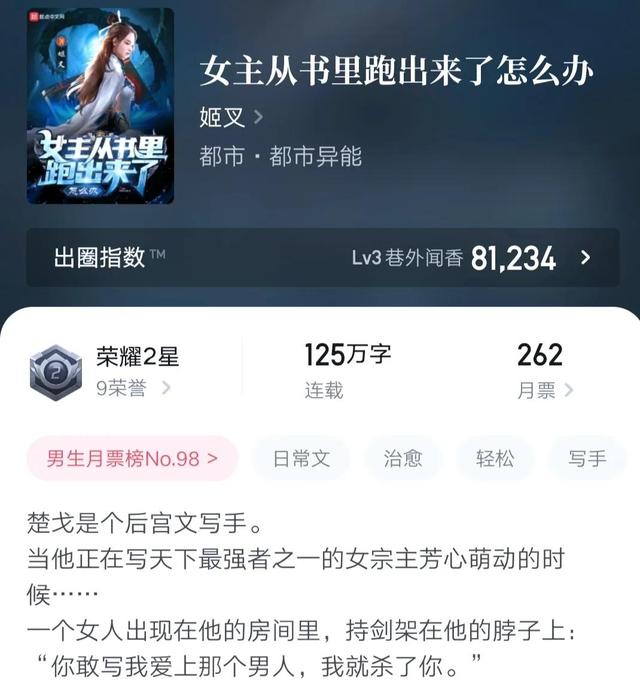Select the 轻松 tag chip
Screen dimensions: 640x682
[495, 459]
